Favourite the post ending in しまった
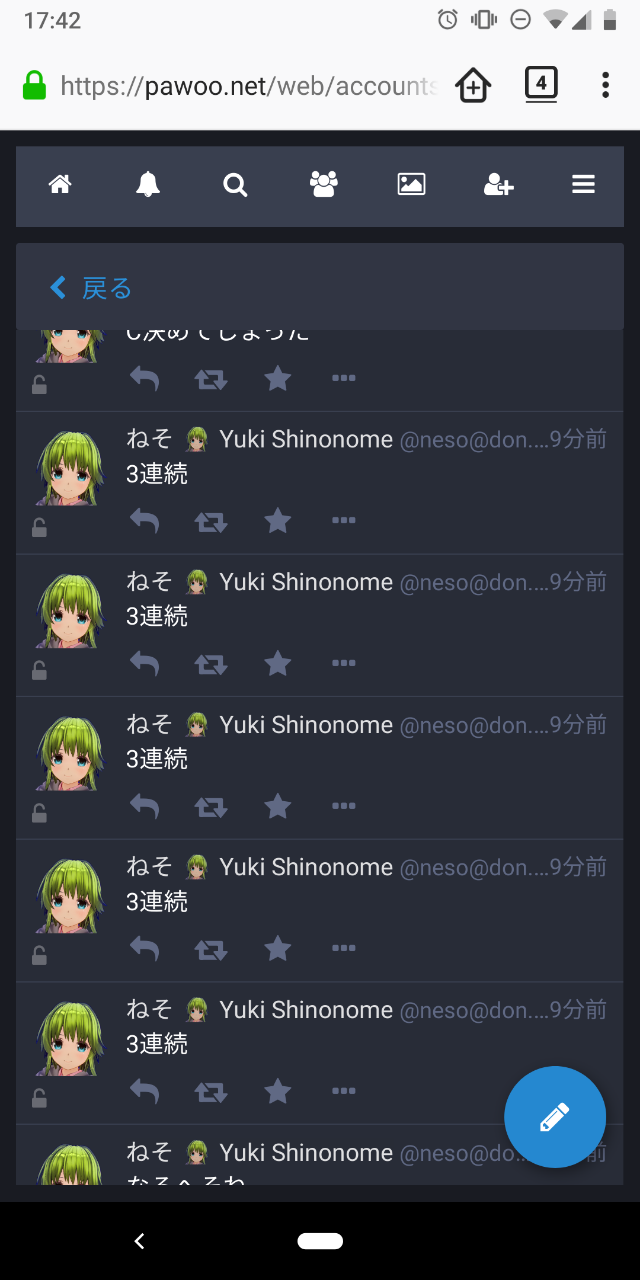Viewport: 640px width, 1280px height. tap(278, 378)
